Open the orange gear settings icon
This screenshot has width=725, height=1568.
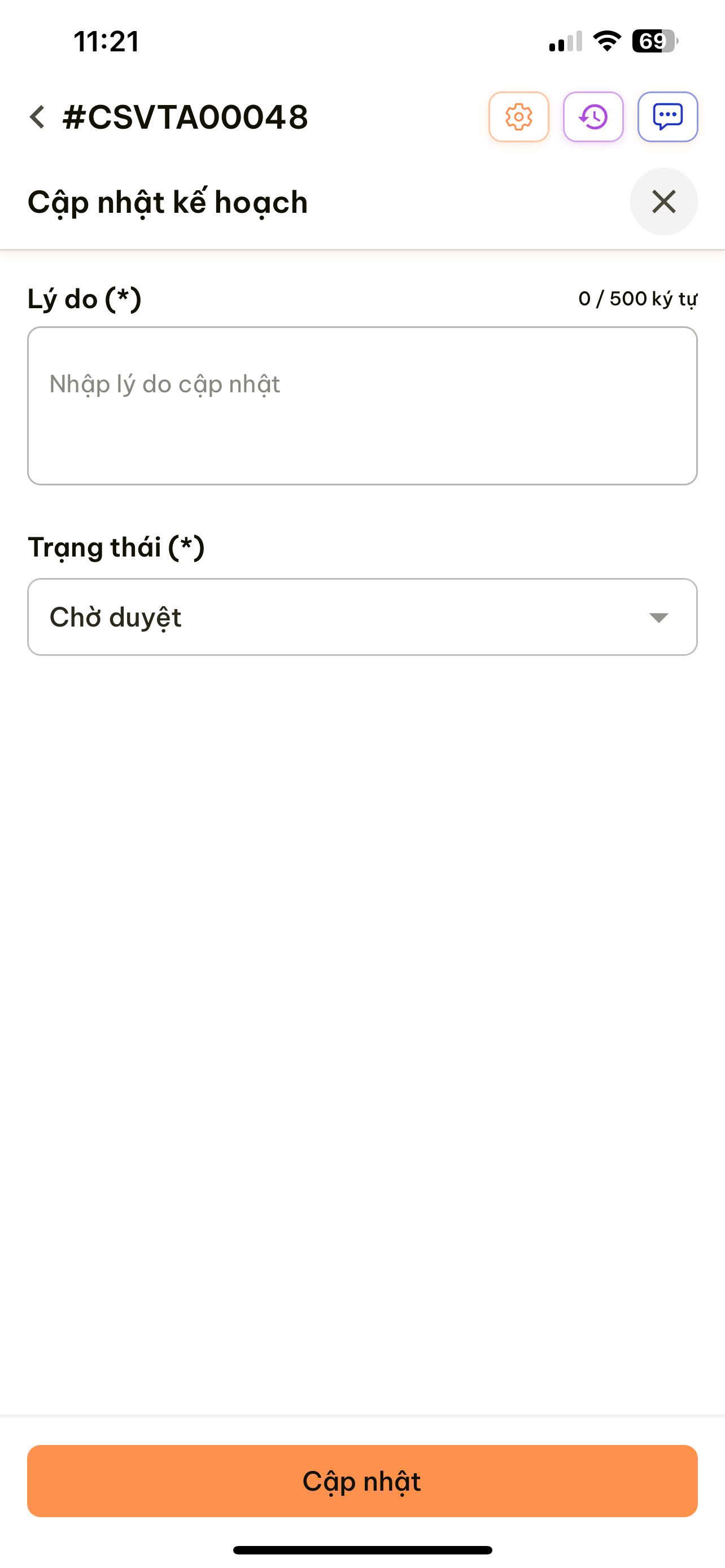click(x=519, y=117)
